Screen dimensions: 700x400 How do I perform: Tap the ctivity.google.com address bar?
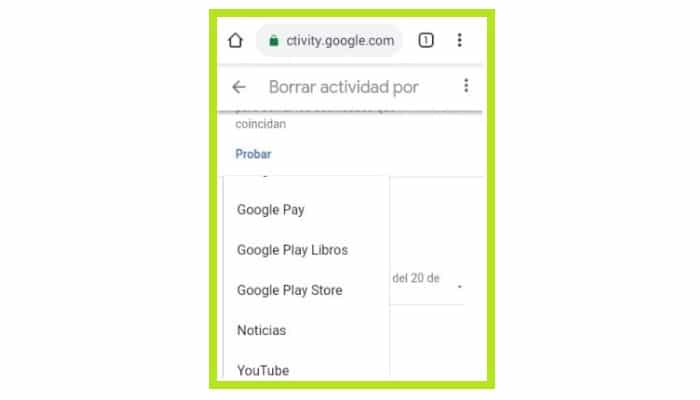point(330,41)
